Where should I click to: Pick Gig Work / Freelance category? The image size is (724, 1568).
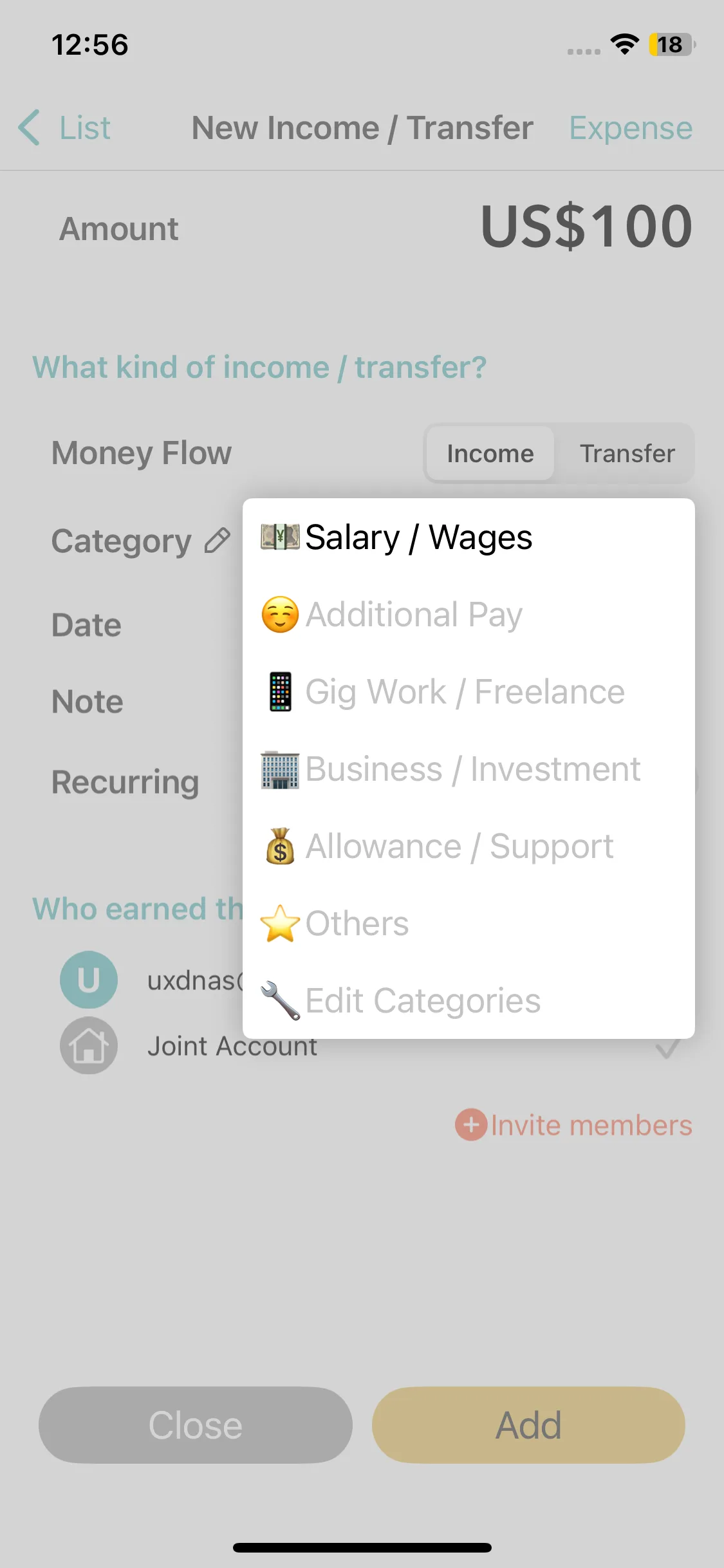[x=464, y=692]
